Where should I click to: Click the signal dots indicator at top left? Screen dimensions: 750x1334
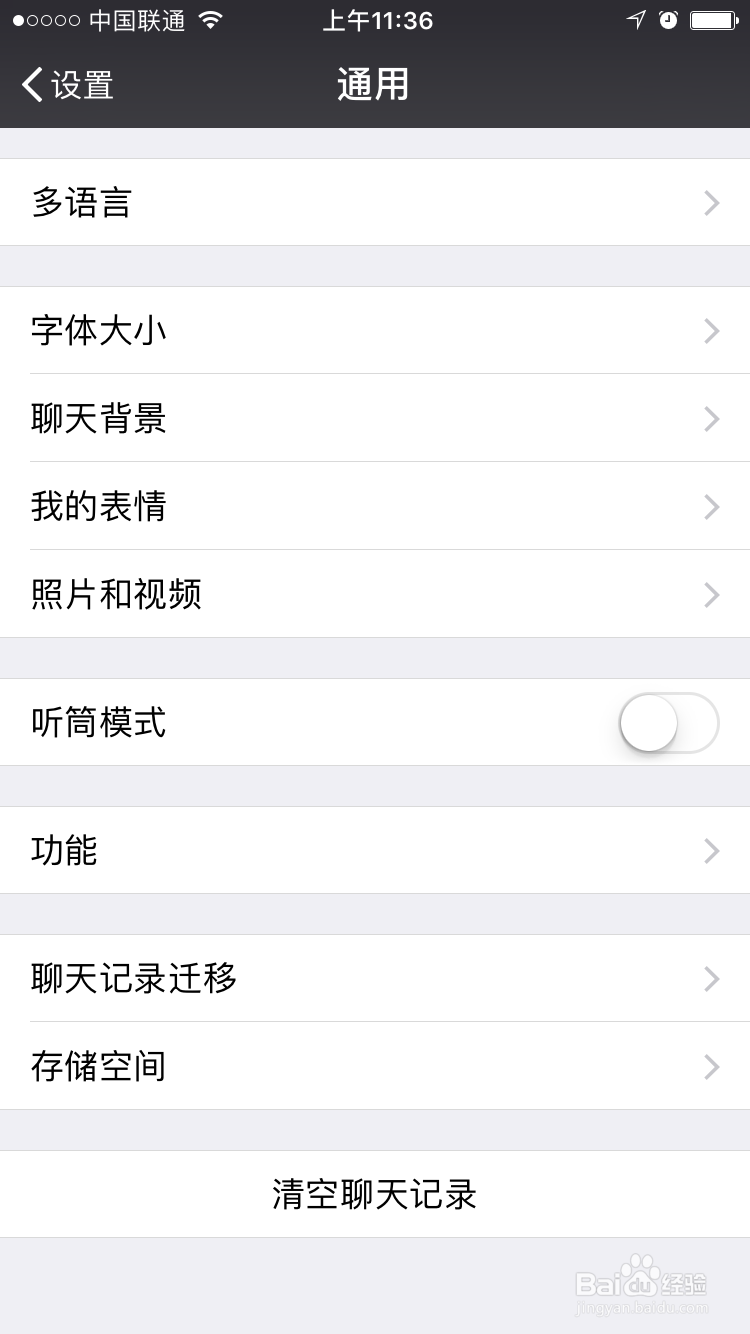point(46,19)
